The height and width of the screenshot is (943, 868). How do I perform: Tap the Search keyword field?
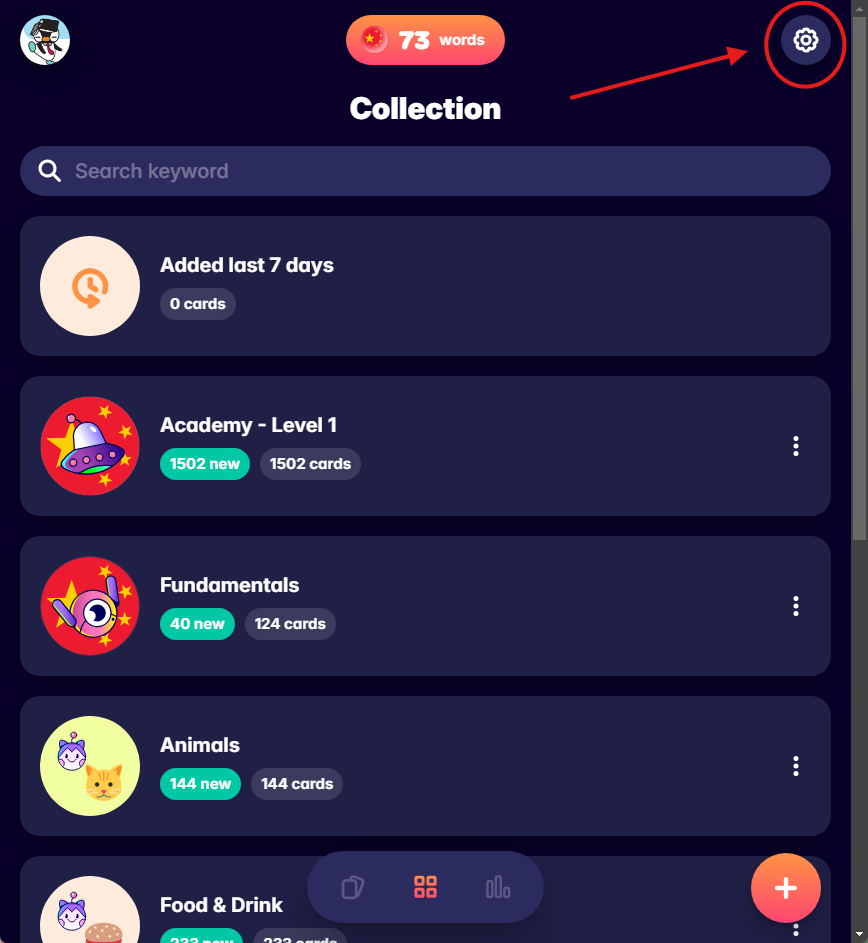click(425, 171)
